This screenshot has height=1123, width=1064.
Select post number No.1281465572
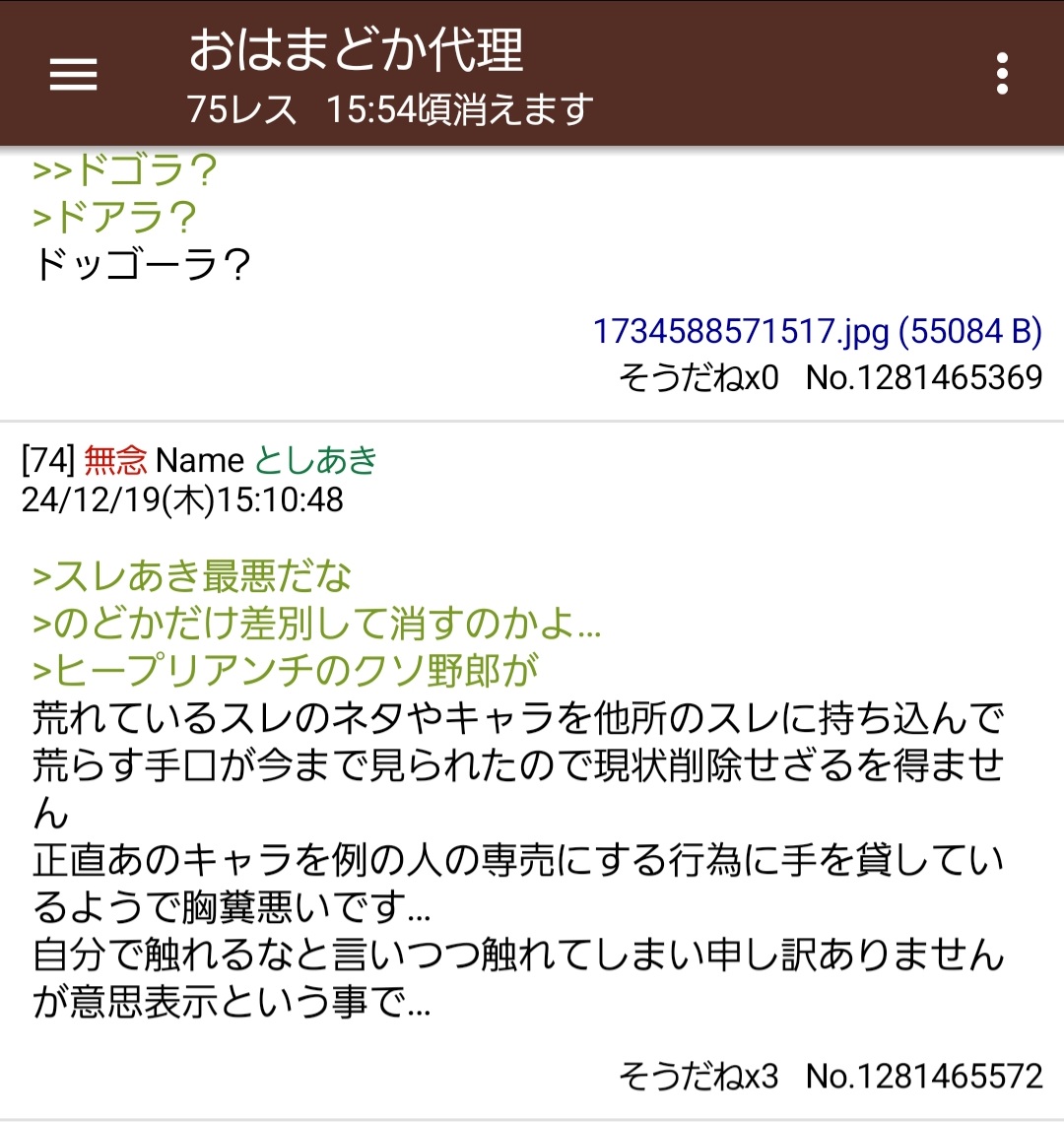click(924, 1076)
